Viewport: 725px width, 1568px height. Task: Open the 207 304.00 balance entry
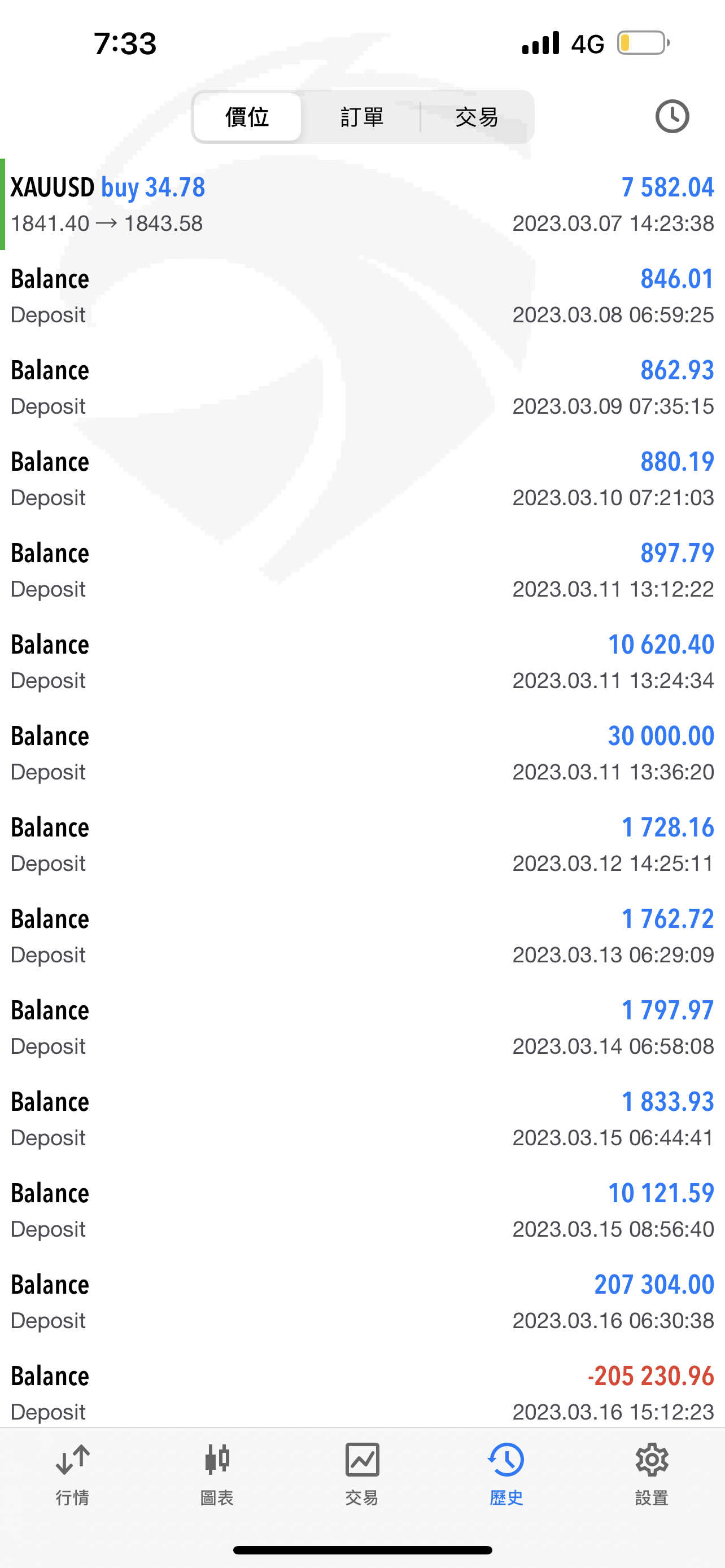point(362,1302)
